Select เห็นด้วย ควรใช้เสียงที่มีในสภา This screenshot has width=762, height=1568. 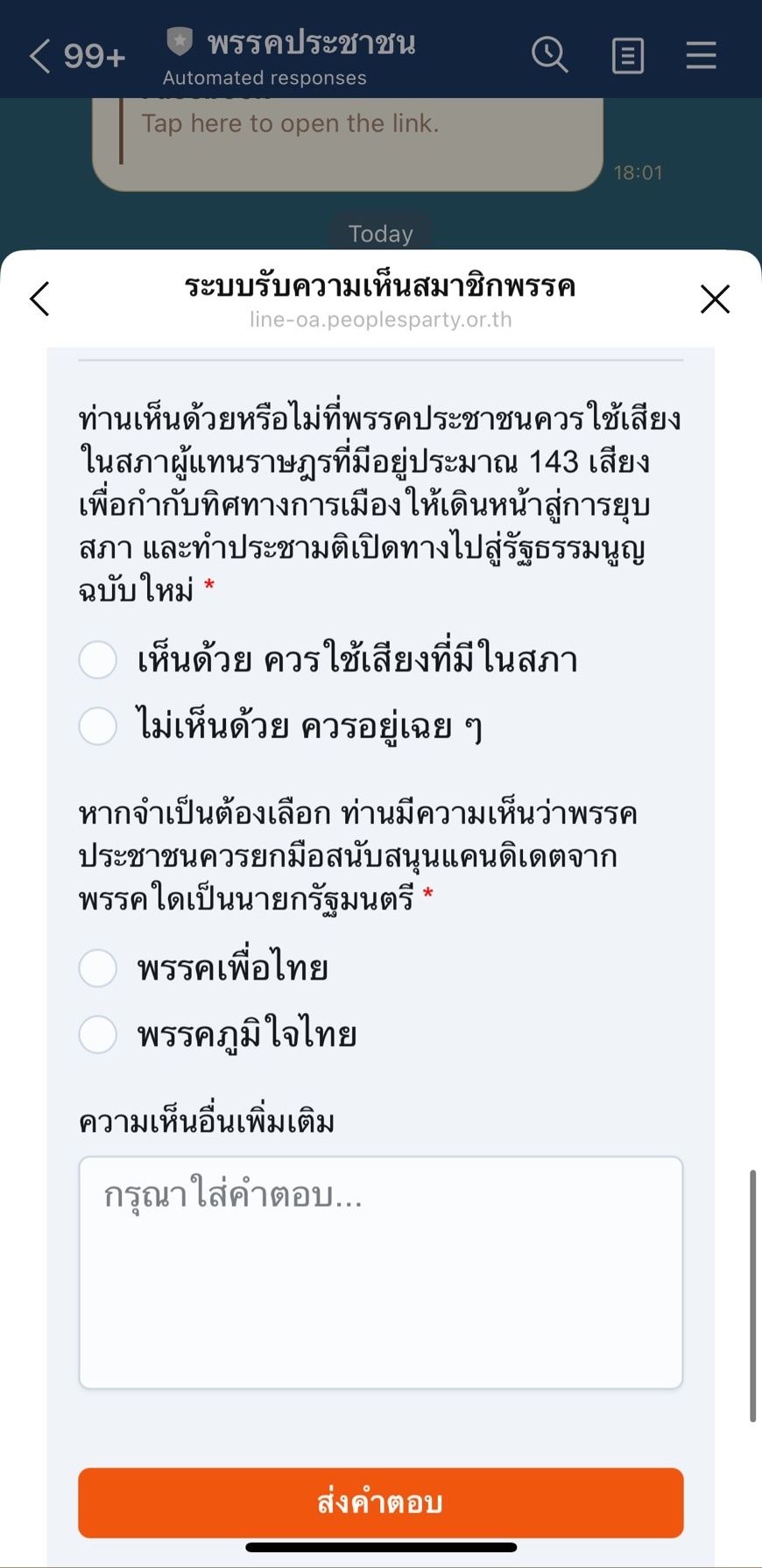[98, 660]
